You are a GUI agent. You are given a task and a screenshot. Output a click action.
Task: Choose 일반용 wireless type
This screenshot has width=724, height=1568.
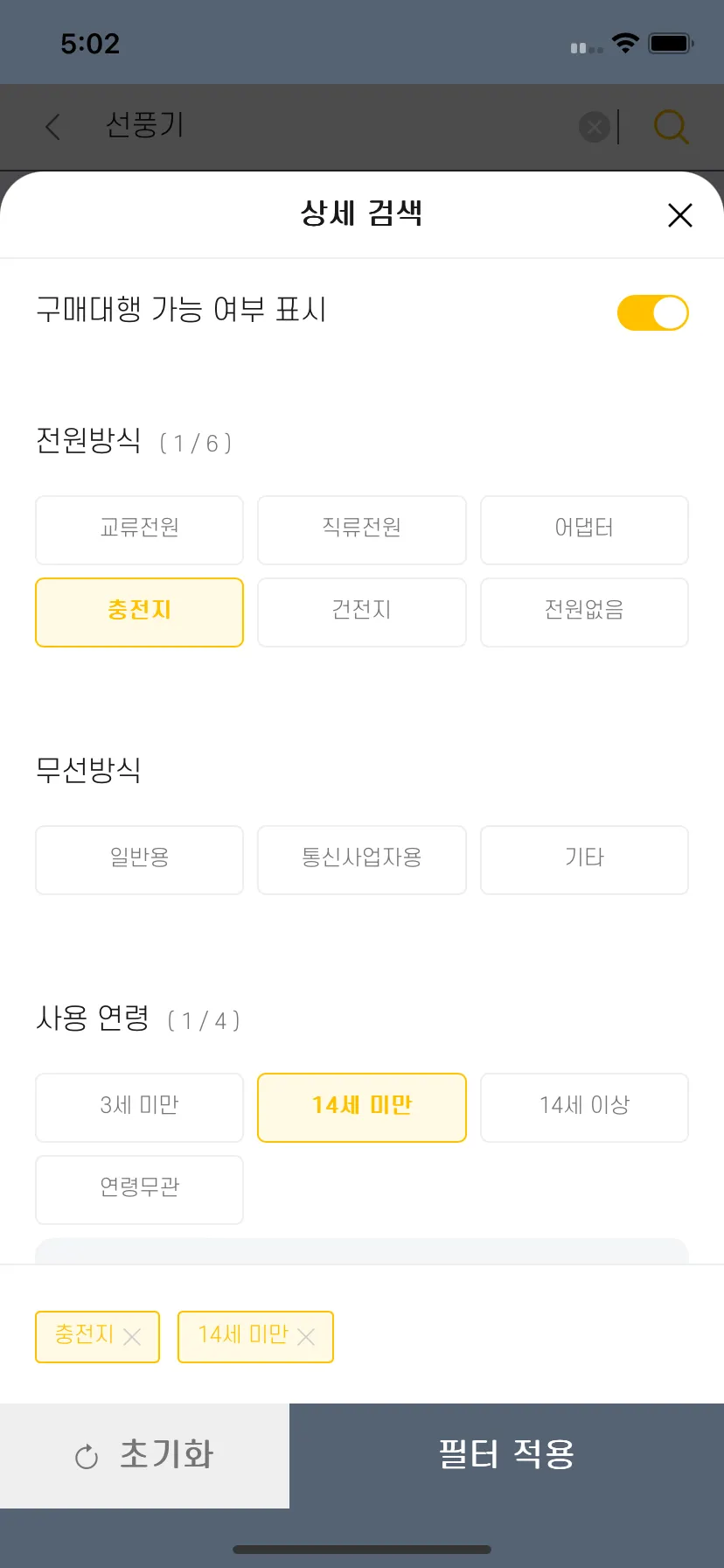pyautogui.click(x=139, y=859)
